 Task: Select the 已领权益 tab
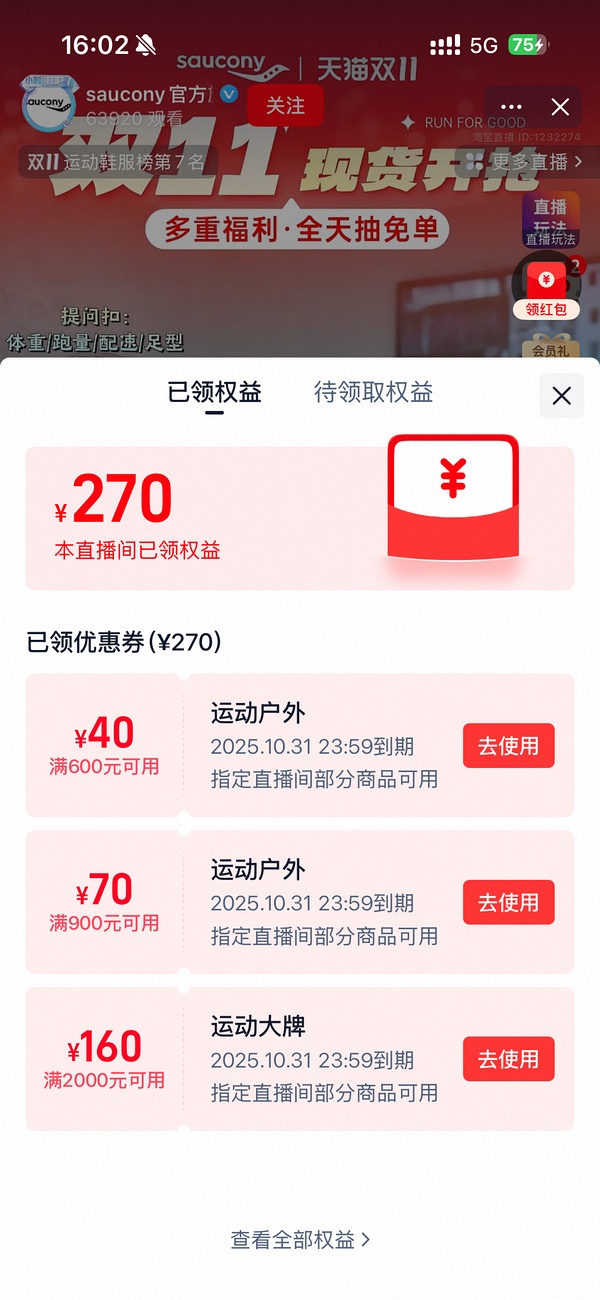(x=214, y=392)
